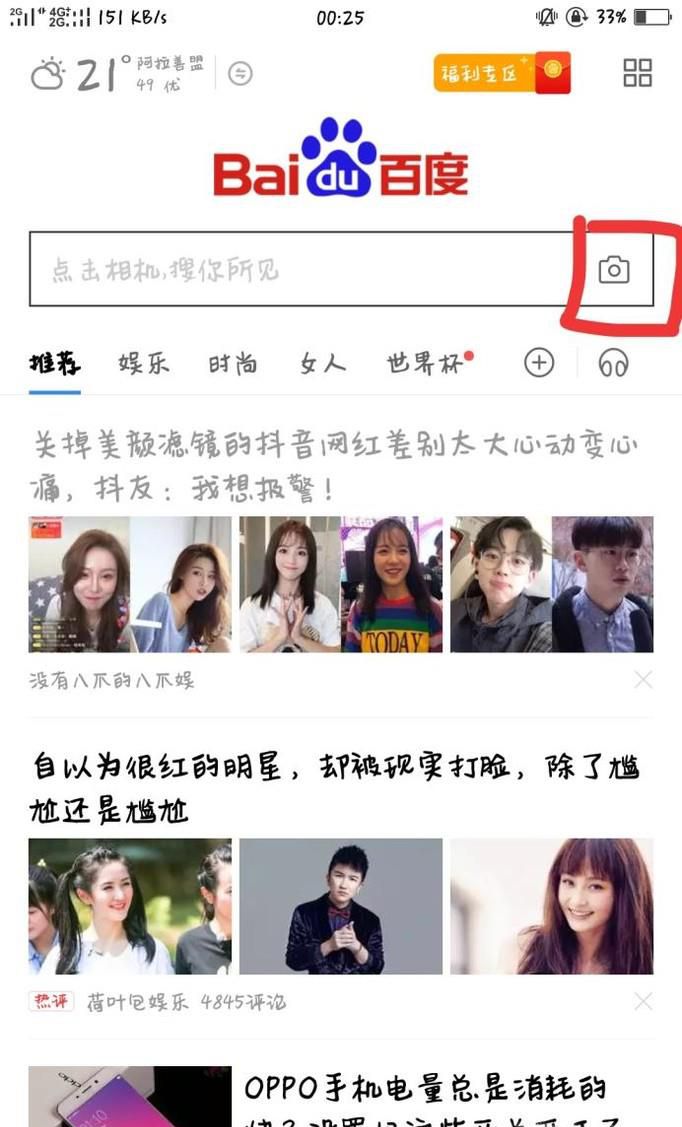The height and width of the screenshot is (1127, 682).
Task: Switch to the 娱乐 tab
Action: 143,364
